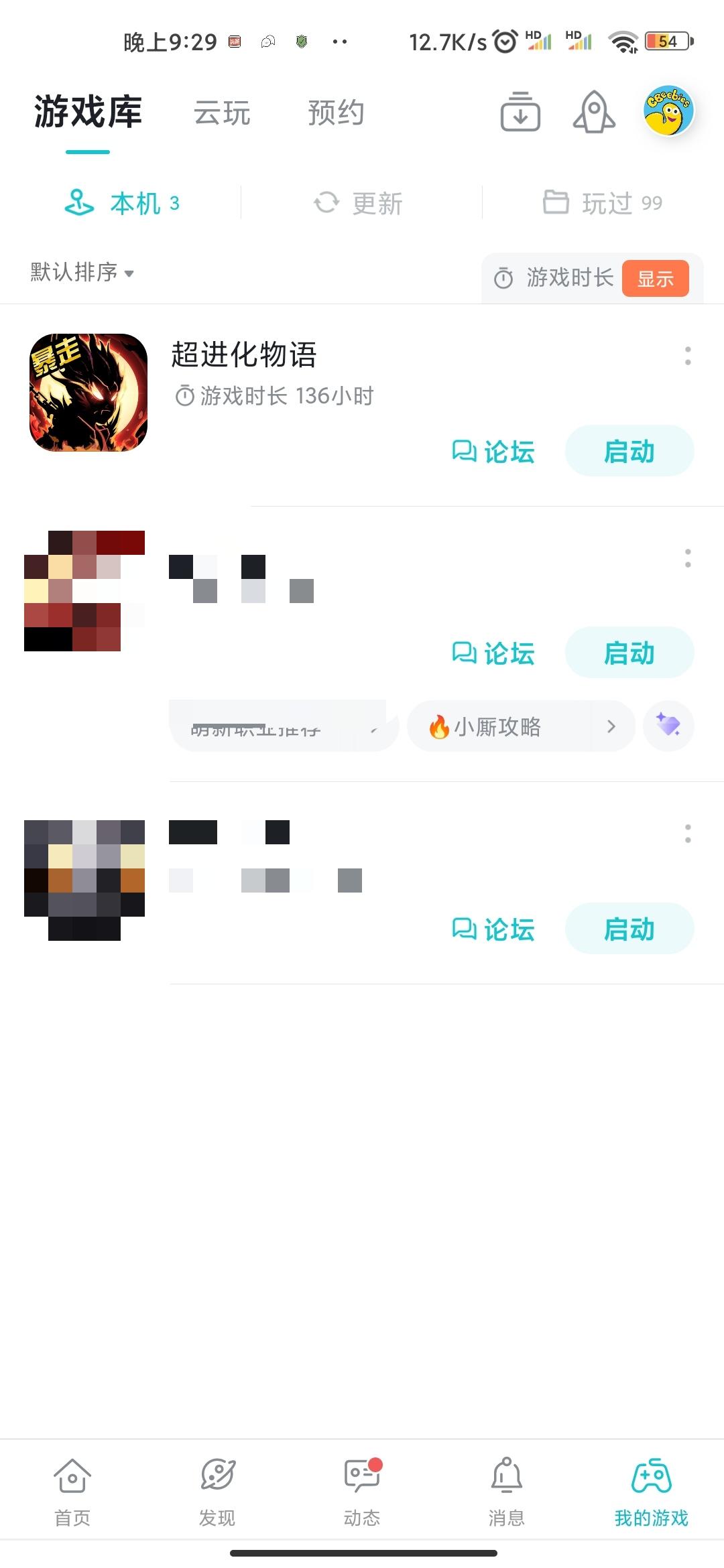This screenshot has width=724, height=1568.
Task: Open the 论坛 forum for 超进化物语
Action: click(x=494, y=453)
